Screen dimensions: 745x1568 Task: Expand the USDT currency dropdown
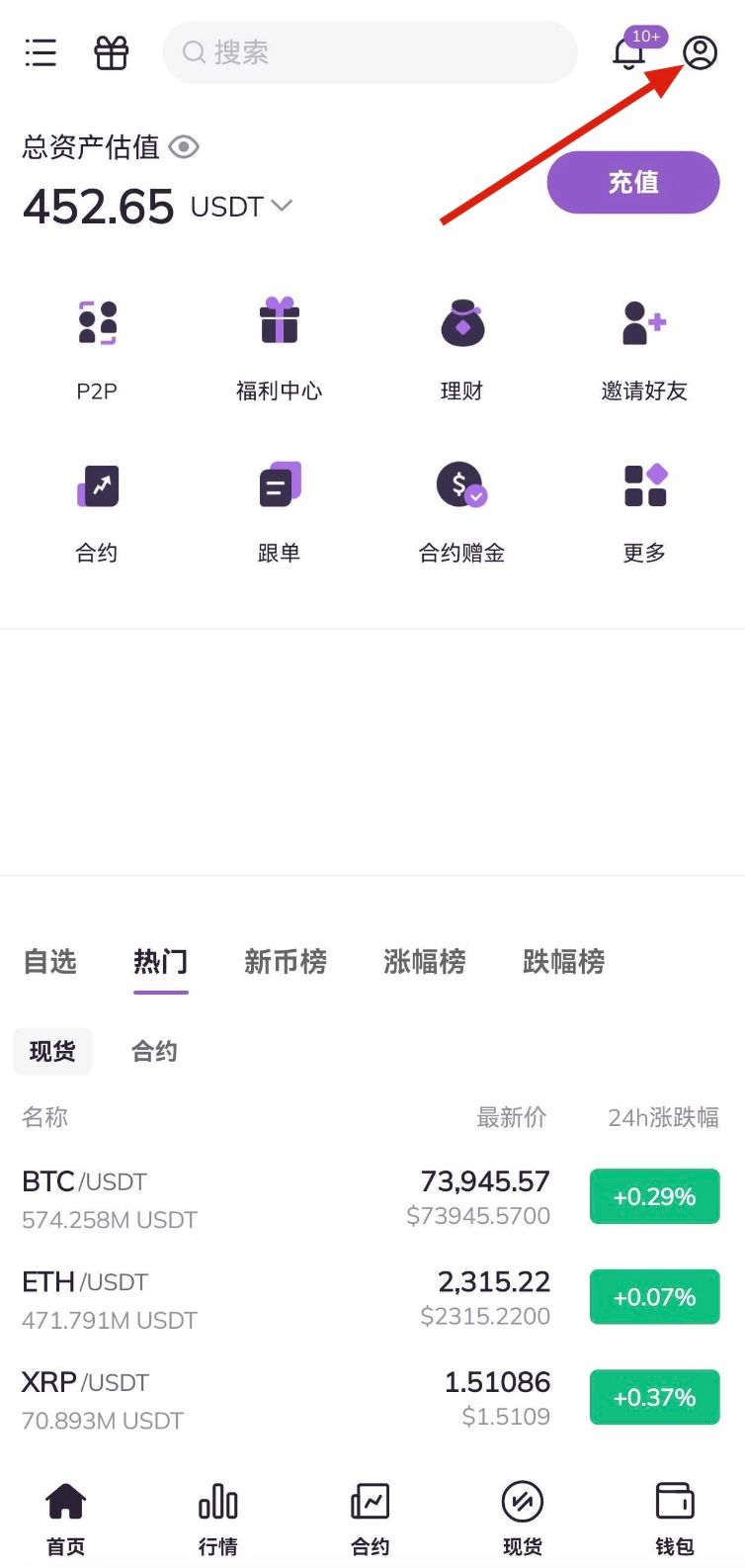[282, 206]
